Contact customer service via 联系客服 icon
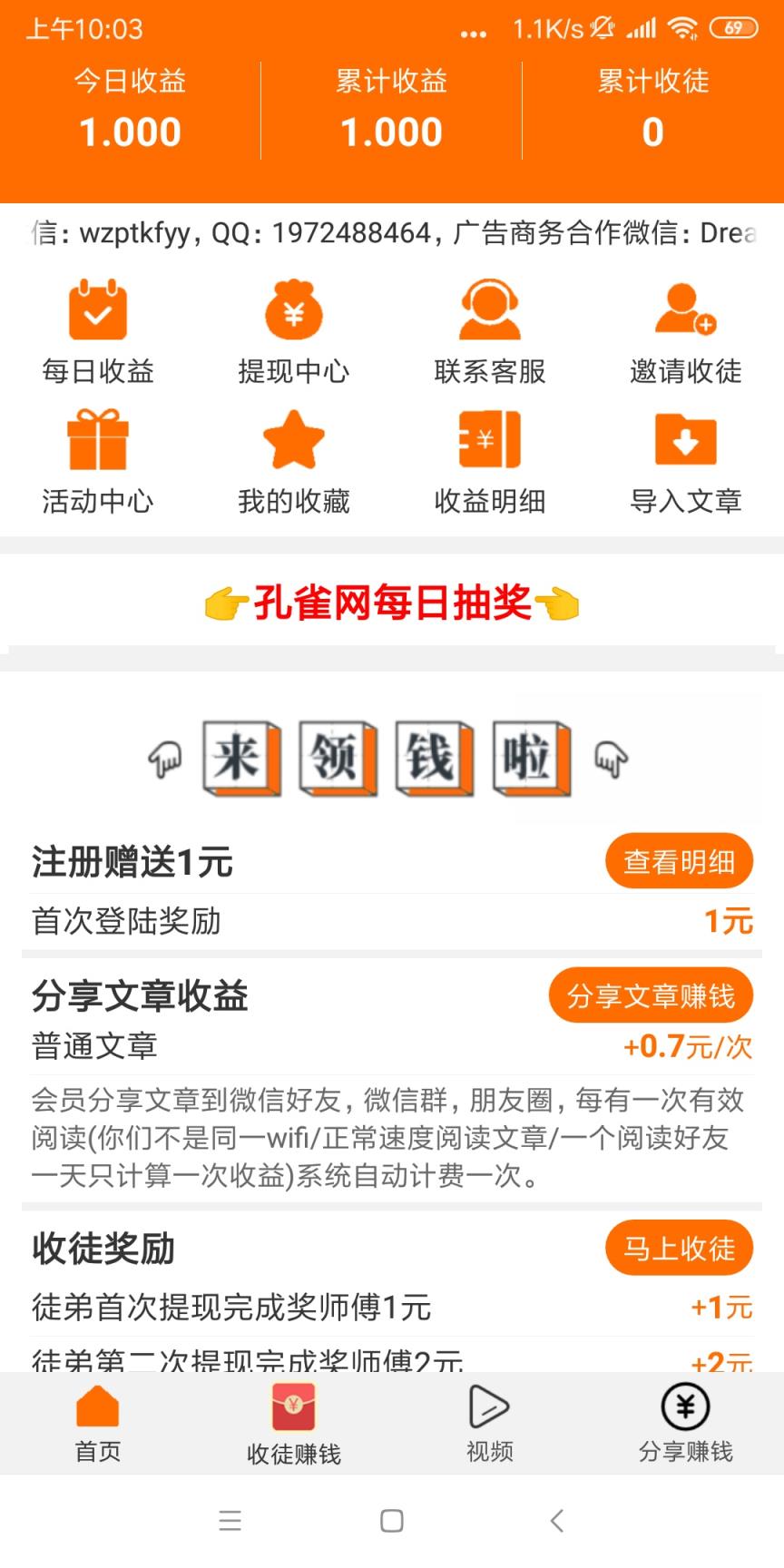784x1568 pixels. tap(489, 310)
